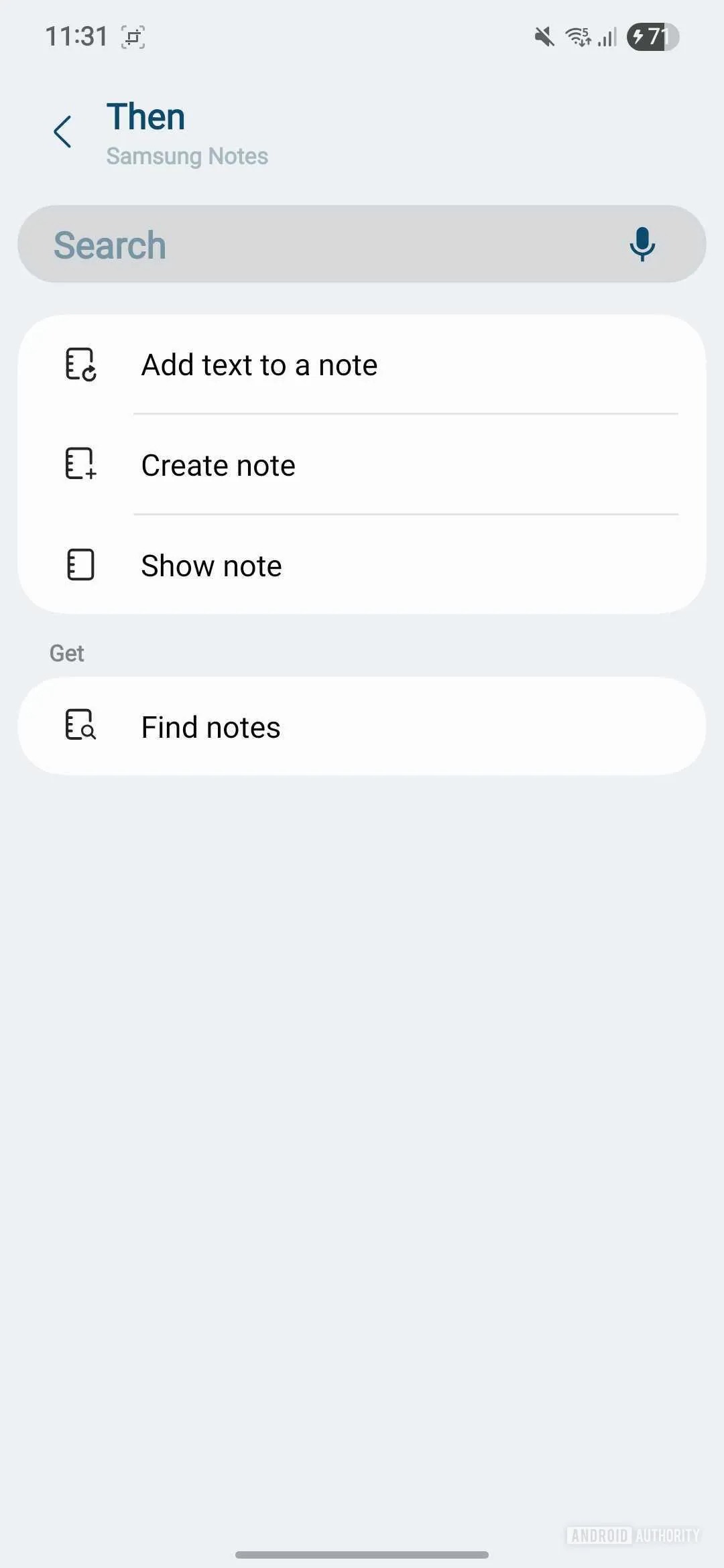Open the Show note action
The image size is (724, 1568).
point(362,566)
